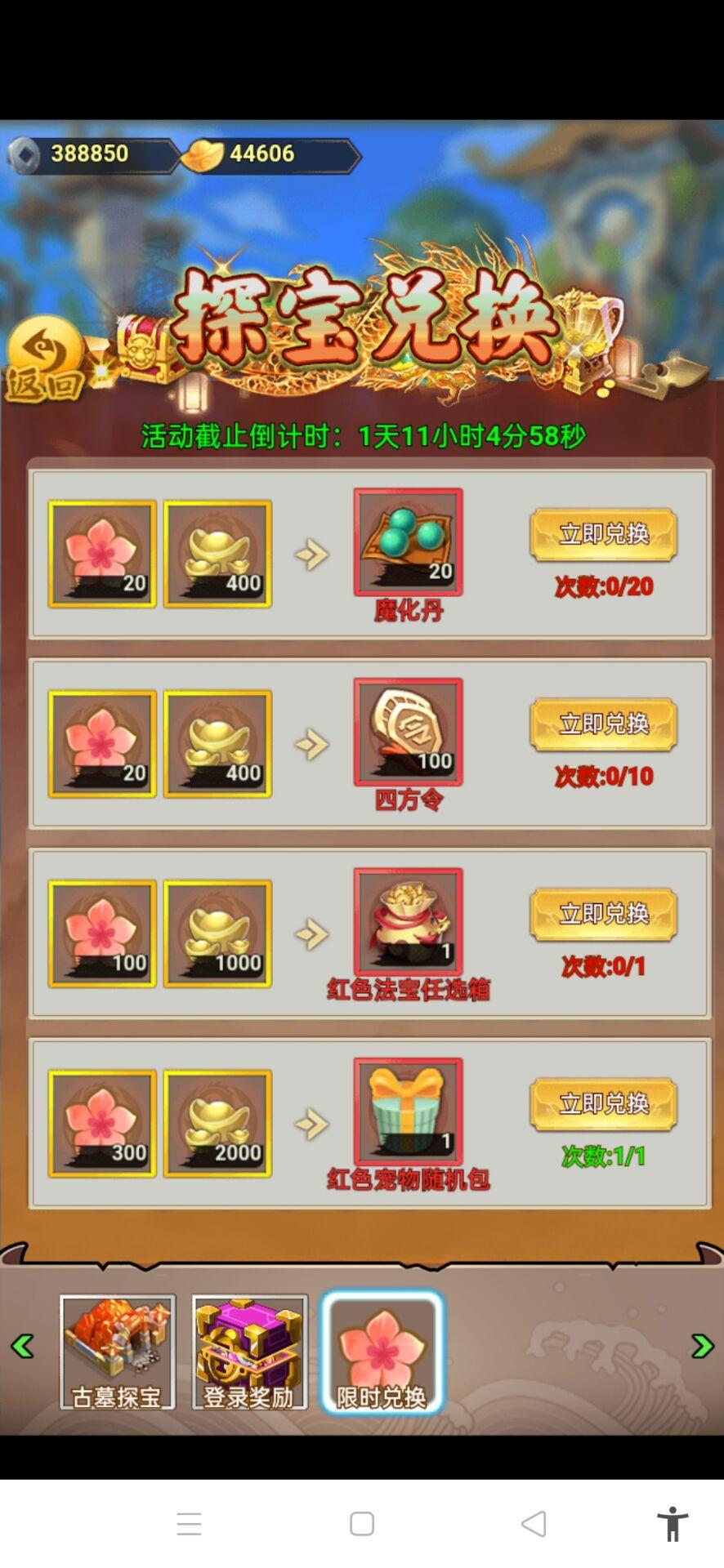
Task: View the 四方令 reward item details
Action: pos(408,732)
